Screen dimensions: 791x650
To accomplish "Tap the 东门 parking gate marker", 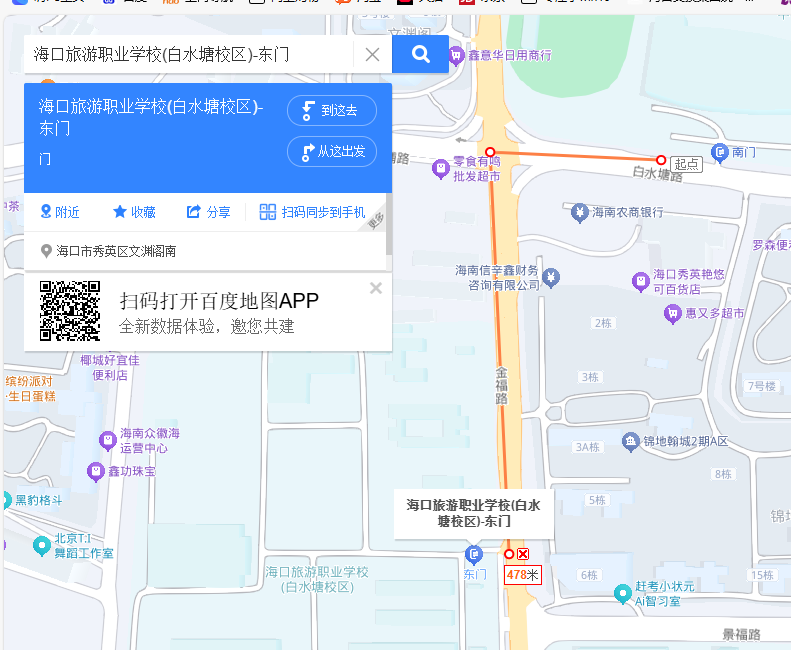I will point(474,554).
